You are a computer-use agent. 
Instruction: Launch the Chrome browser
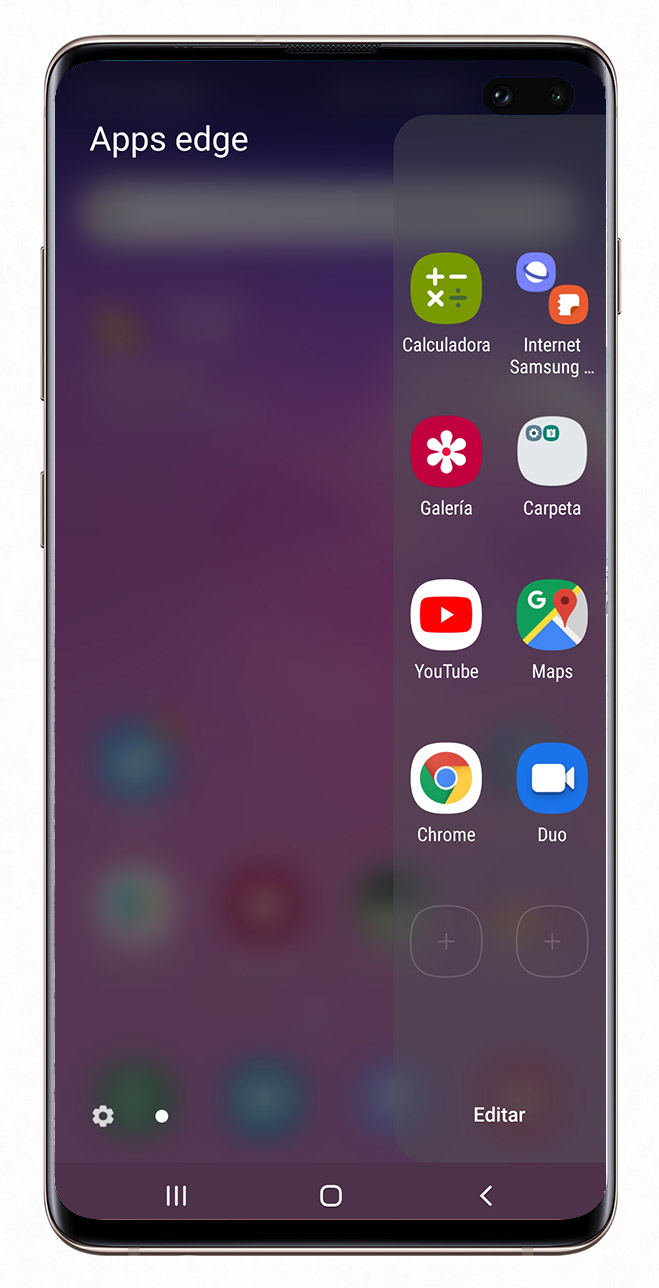[446, 778]
